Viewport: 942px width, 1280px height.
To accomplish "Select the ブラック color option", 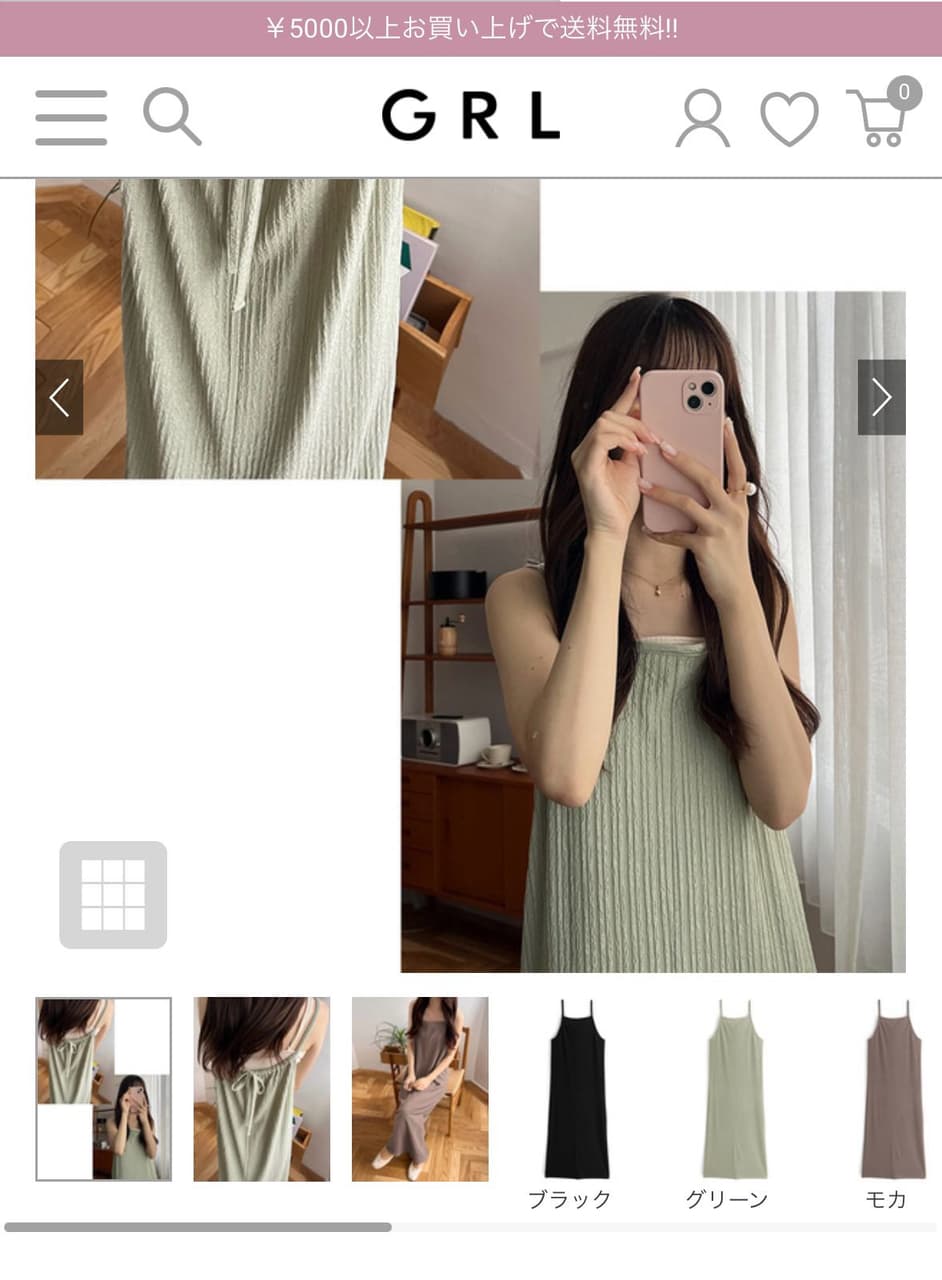I will pos(568,1090).
